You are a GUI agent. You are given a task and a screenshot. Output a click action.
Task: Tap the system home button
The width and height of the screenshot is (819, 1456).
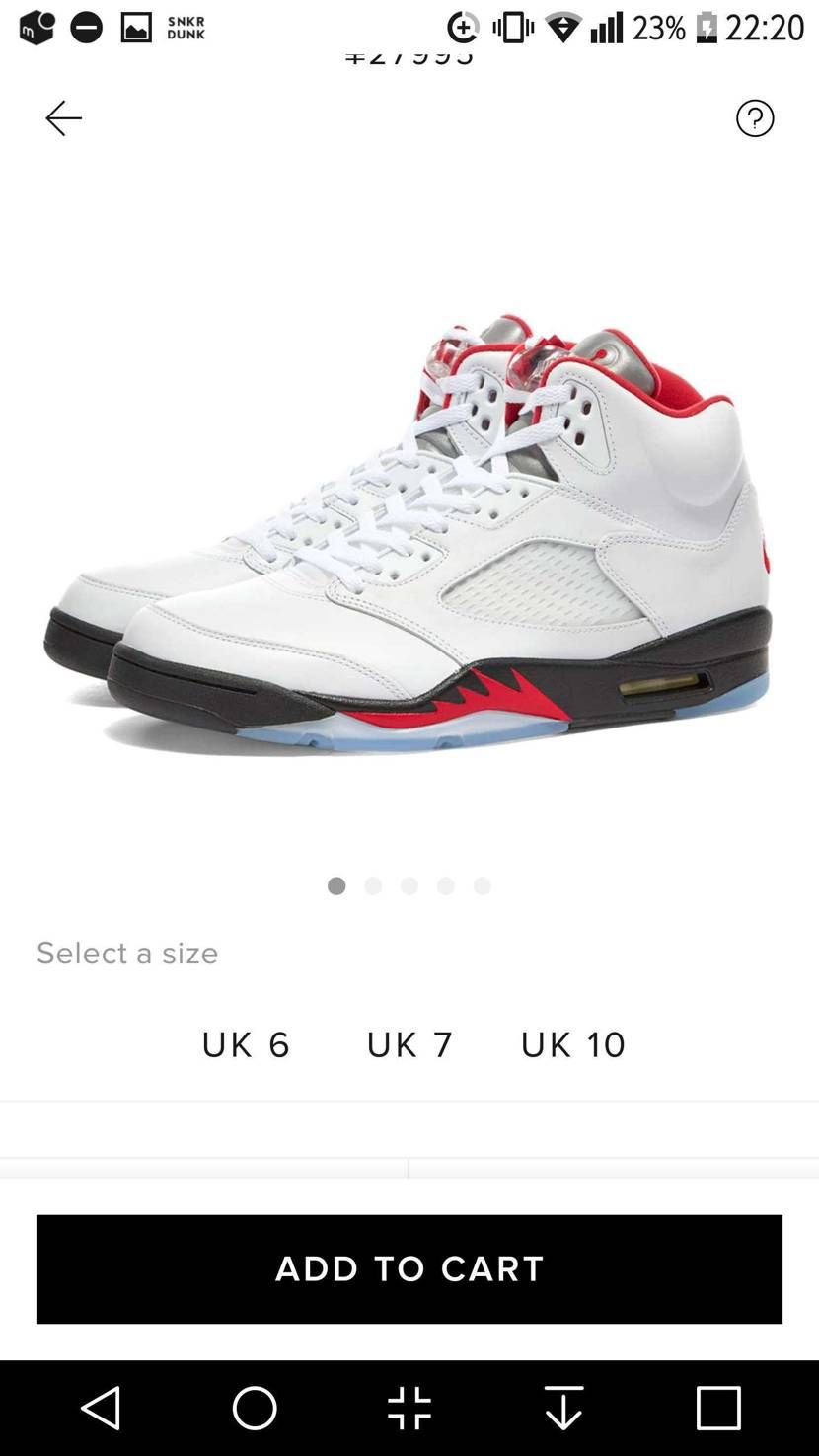click(255, 1408)
